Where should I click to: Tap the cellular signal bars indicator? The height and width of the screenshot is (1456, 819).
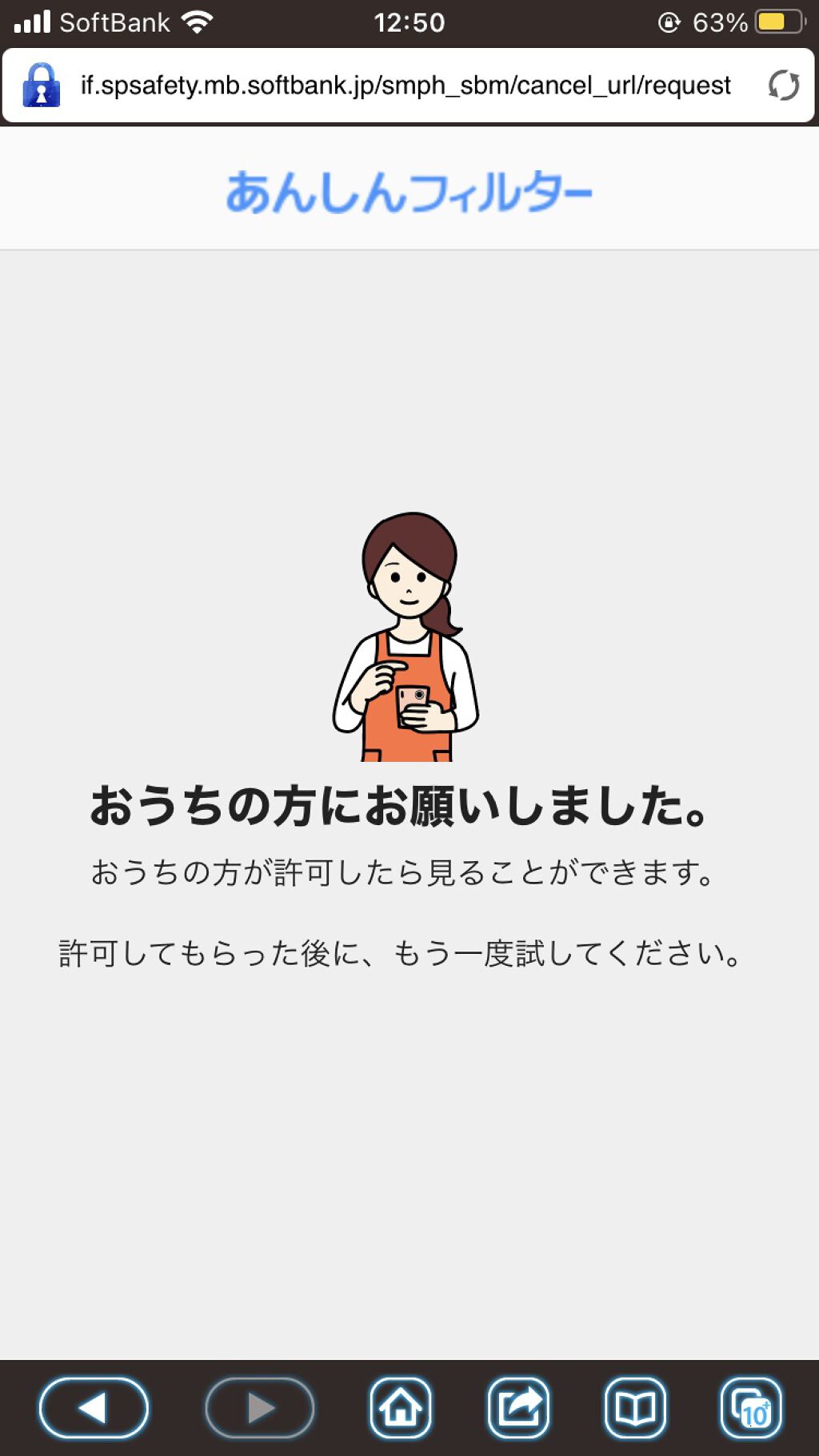(34, 20)
